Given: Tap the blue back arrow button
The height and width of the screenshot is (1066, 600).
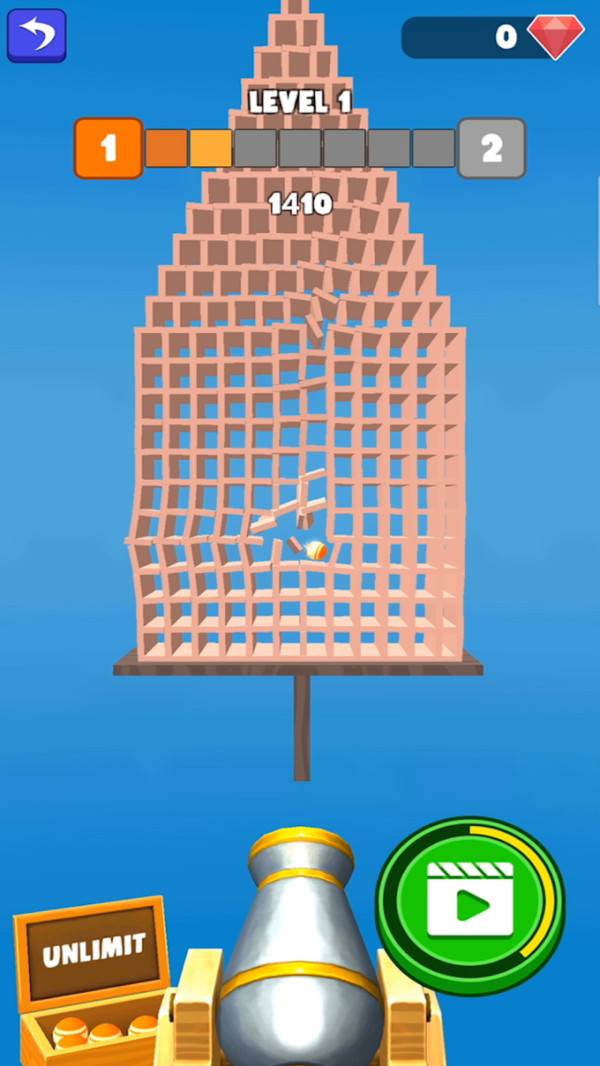Looking at the screenshot, I should [x=36, y=36].
